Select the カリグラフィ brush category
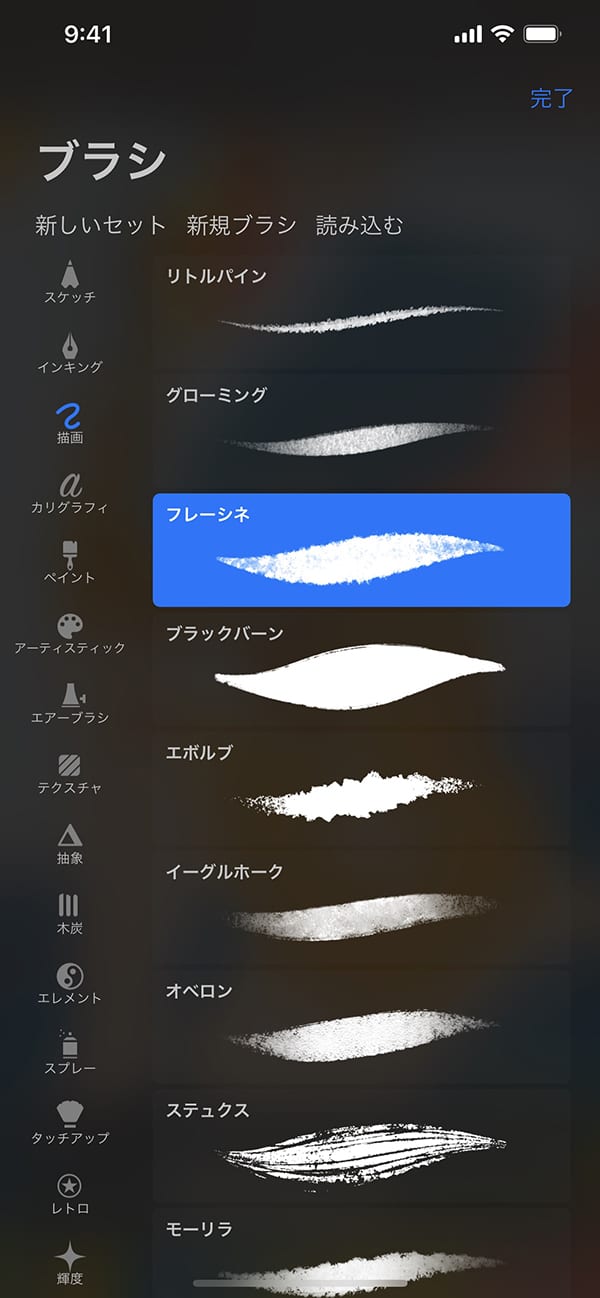This screenshot has height=1298, width=600. click(x=70, y=492)
